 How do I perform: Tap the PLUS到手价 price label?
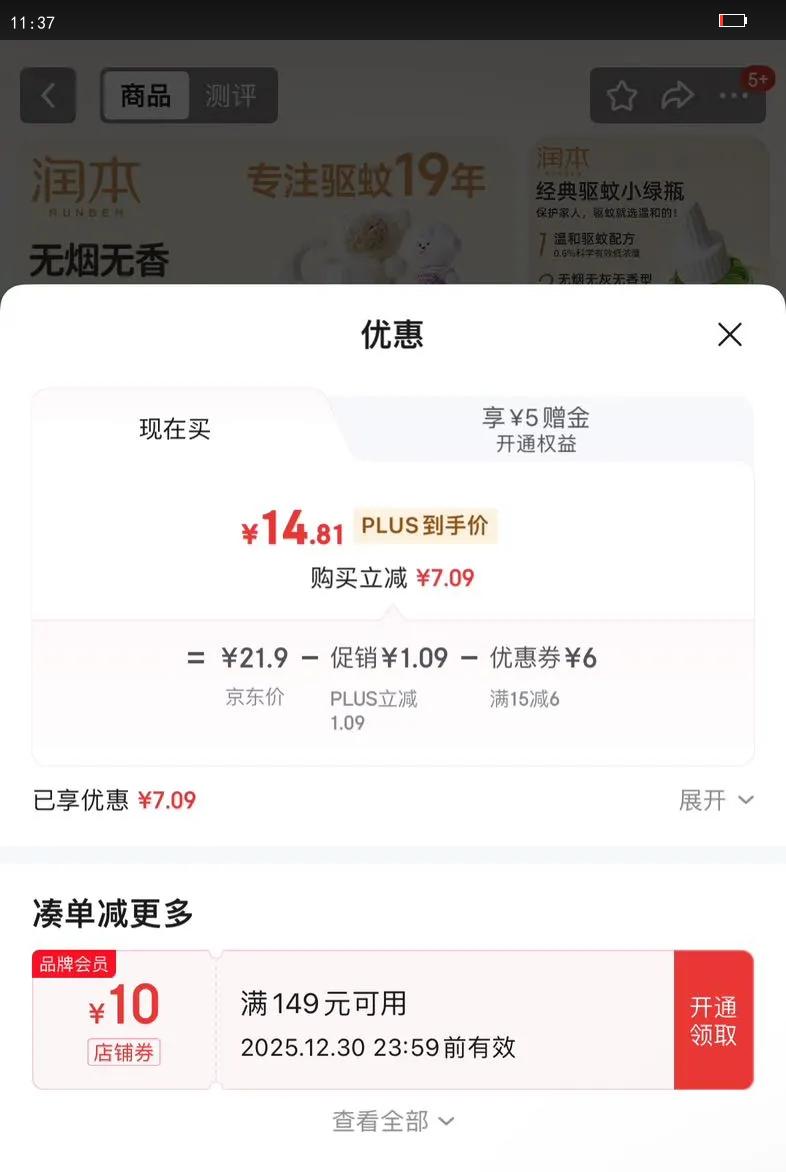point(424,526)
